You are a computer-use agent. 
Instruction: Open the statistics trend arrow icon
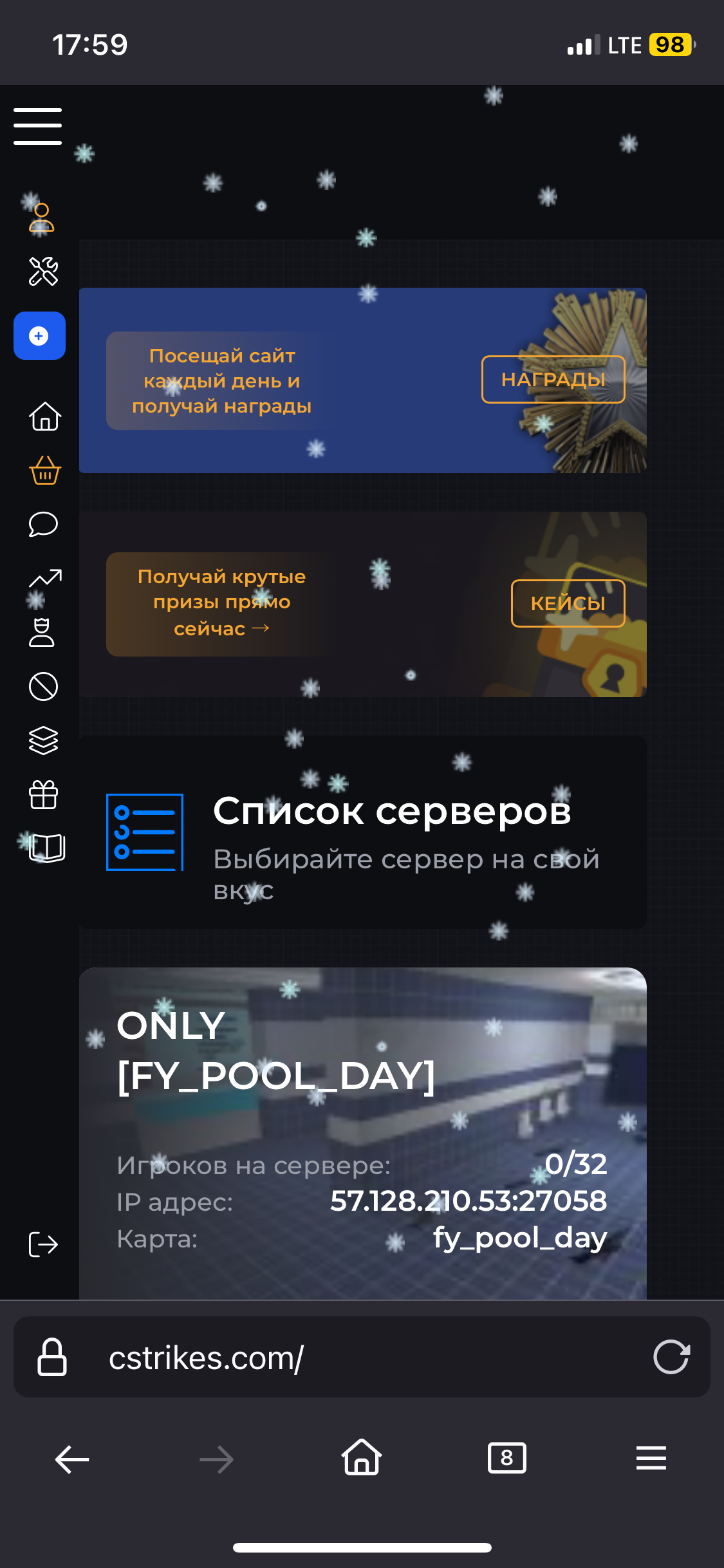45,578
